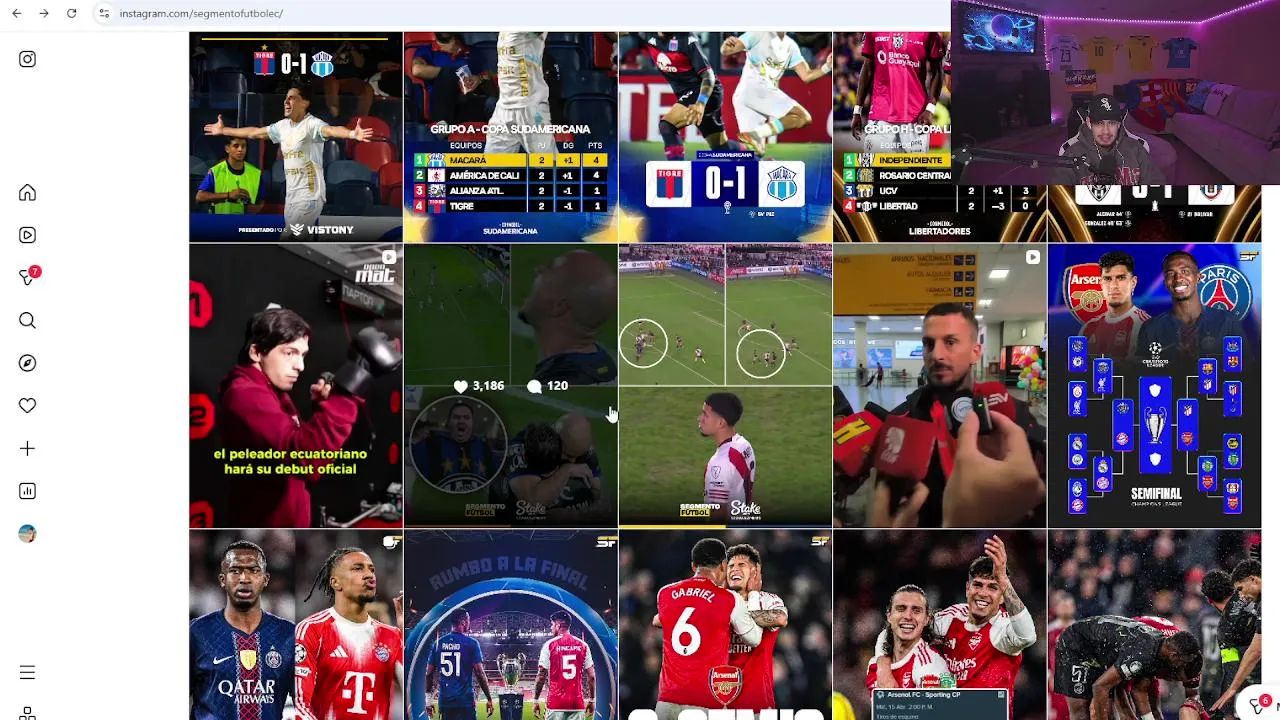Create a new post with the plus icon
The height and width of the screenshot is (720, 1280).
[27, 449]
